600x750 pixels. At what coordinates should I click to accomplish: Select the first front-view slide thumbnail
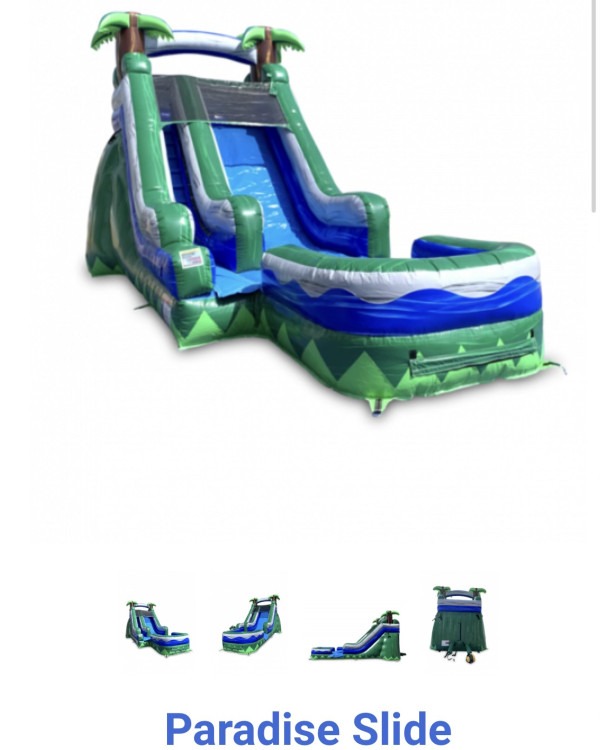click(x=156, y=627)
